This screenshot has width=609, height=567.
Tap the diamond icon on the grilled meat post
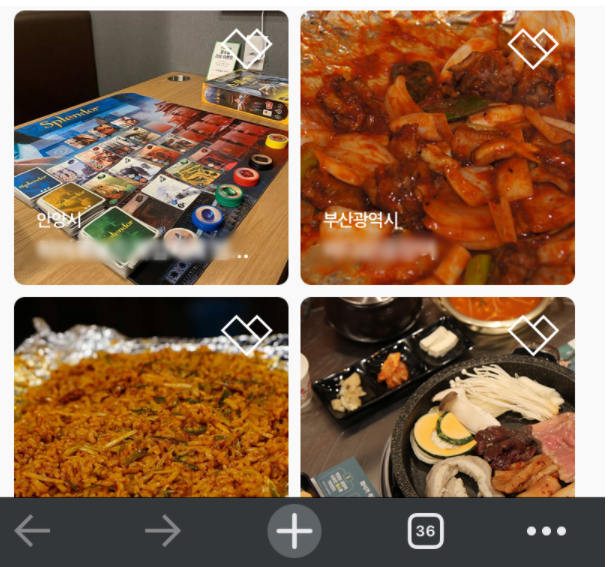click(x=533, y=335)
